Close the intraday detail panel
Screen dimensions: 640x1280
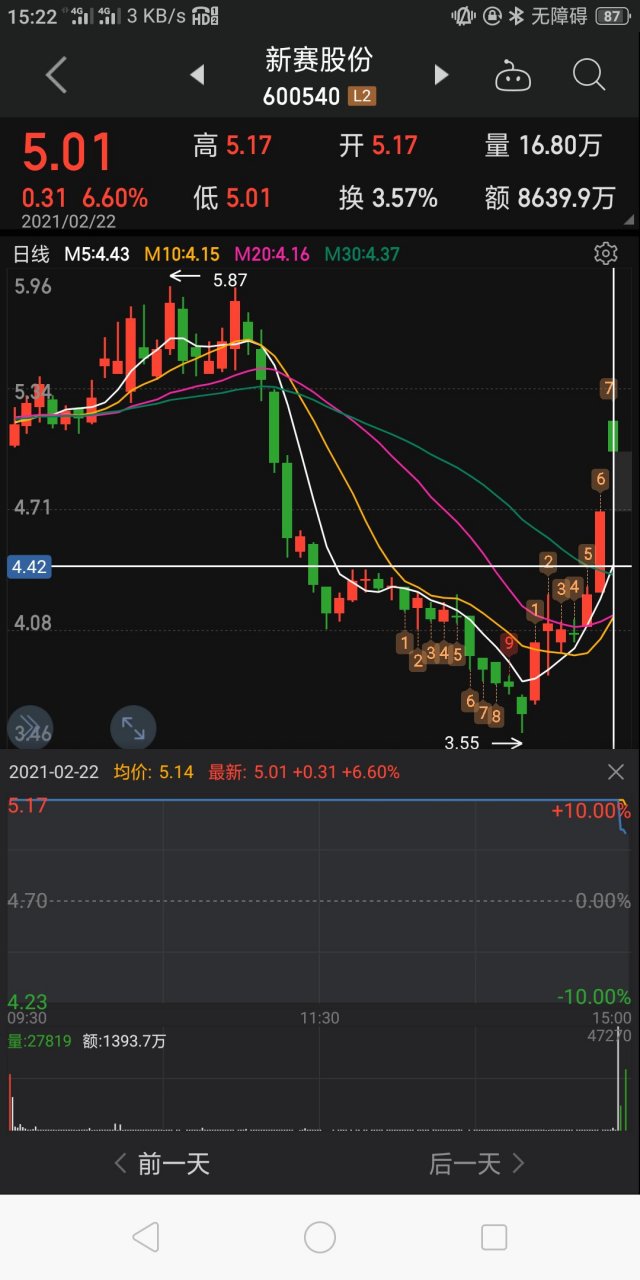616,772
